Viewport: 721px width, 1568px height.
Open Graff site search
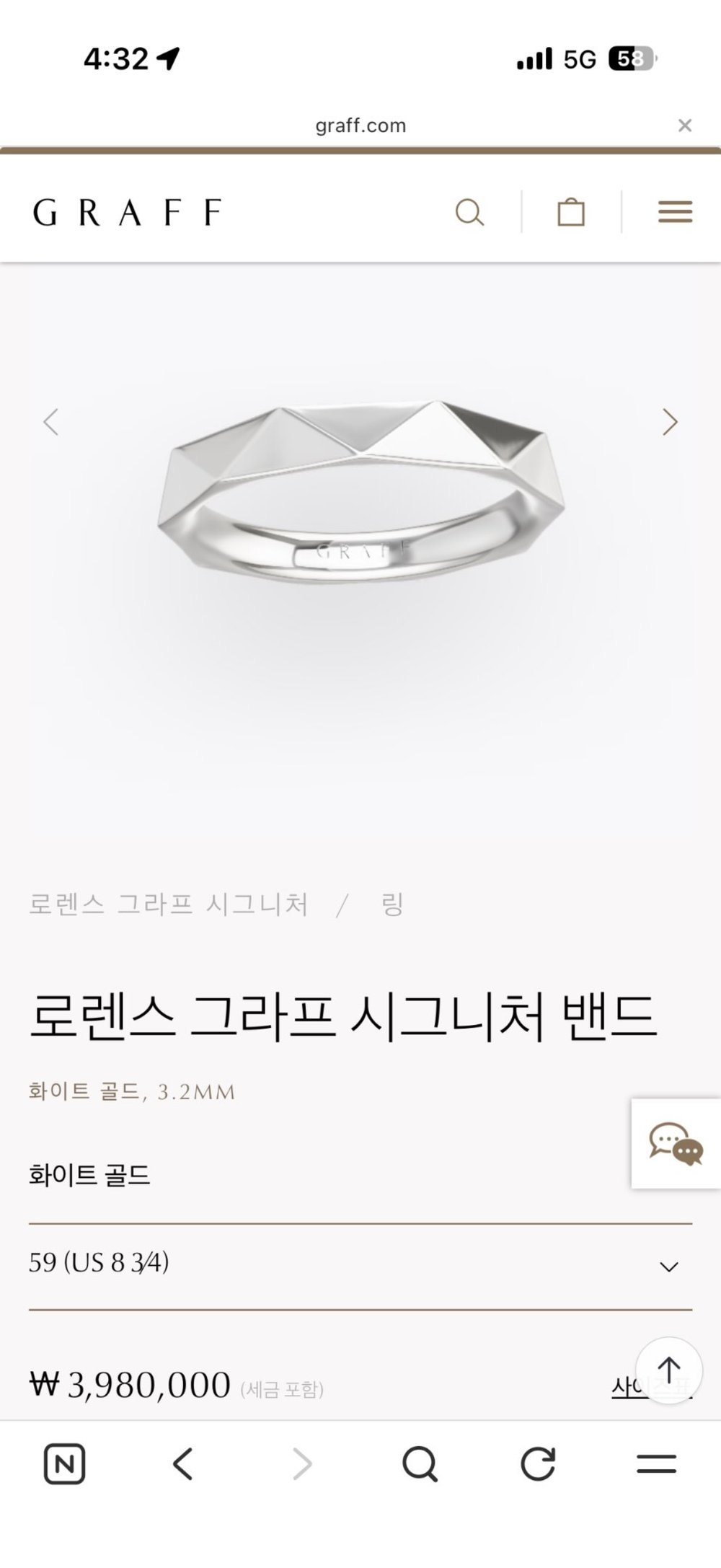[x=469, y=212]
